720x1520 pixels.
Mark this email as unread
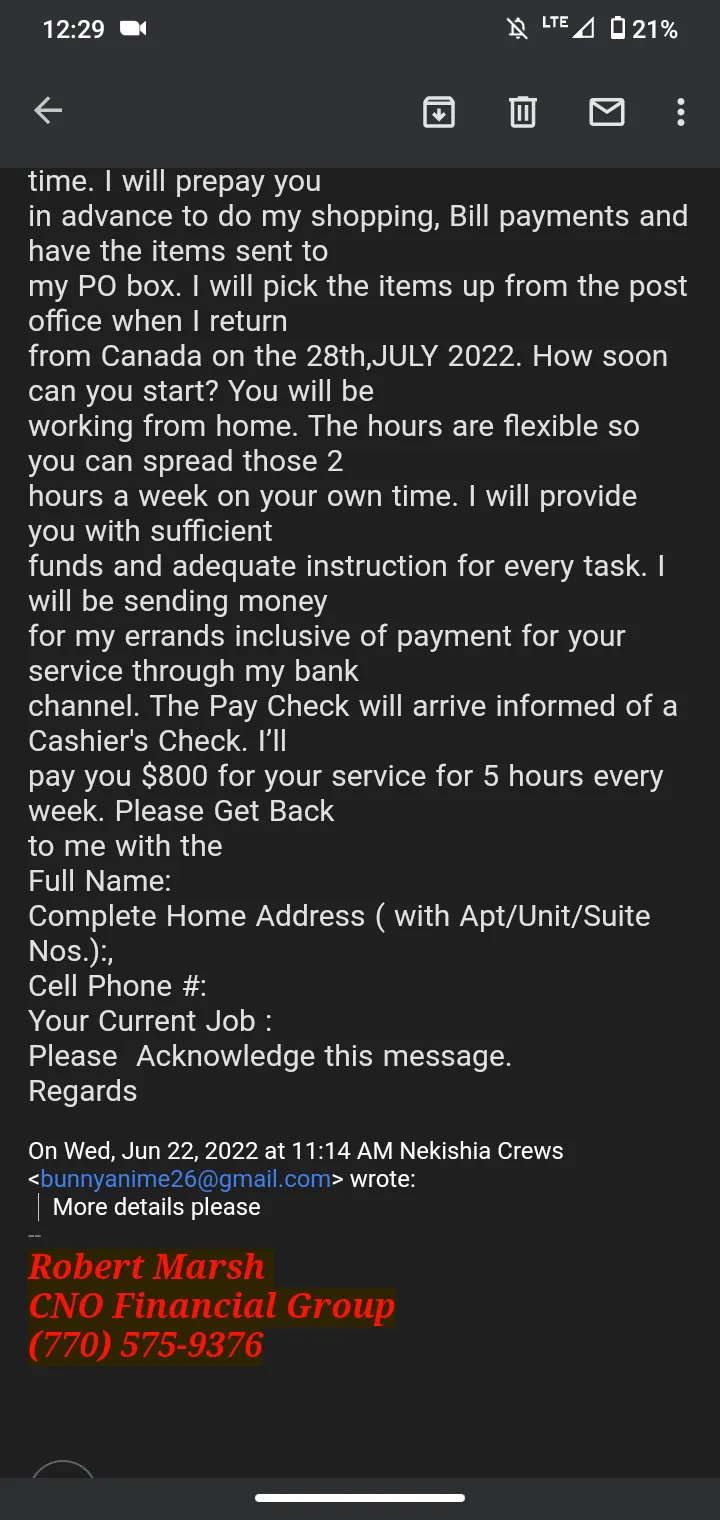607,112
